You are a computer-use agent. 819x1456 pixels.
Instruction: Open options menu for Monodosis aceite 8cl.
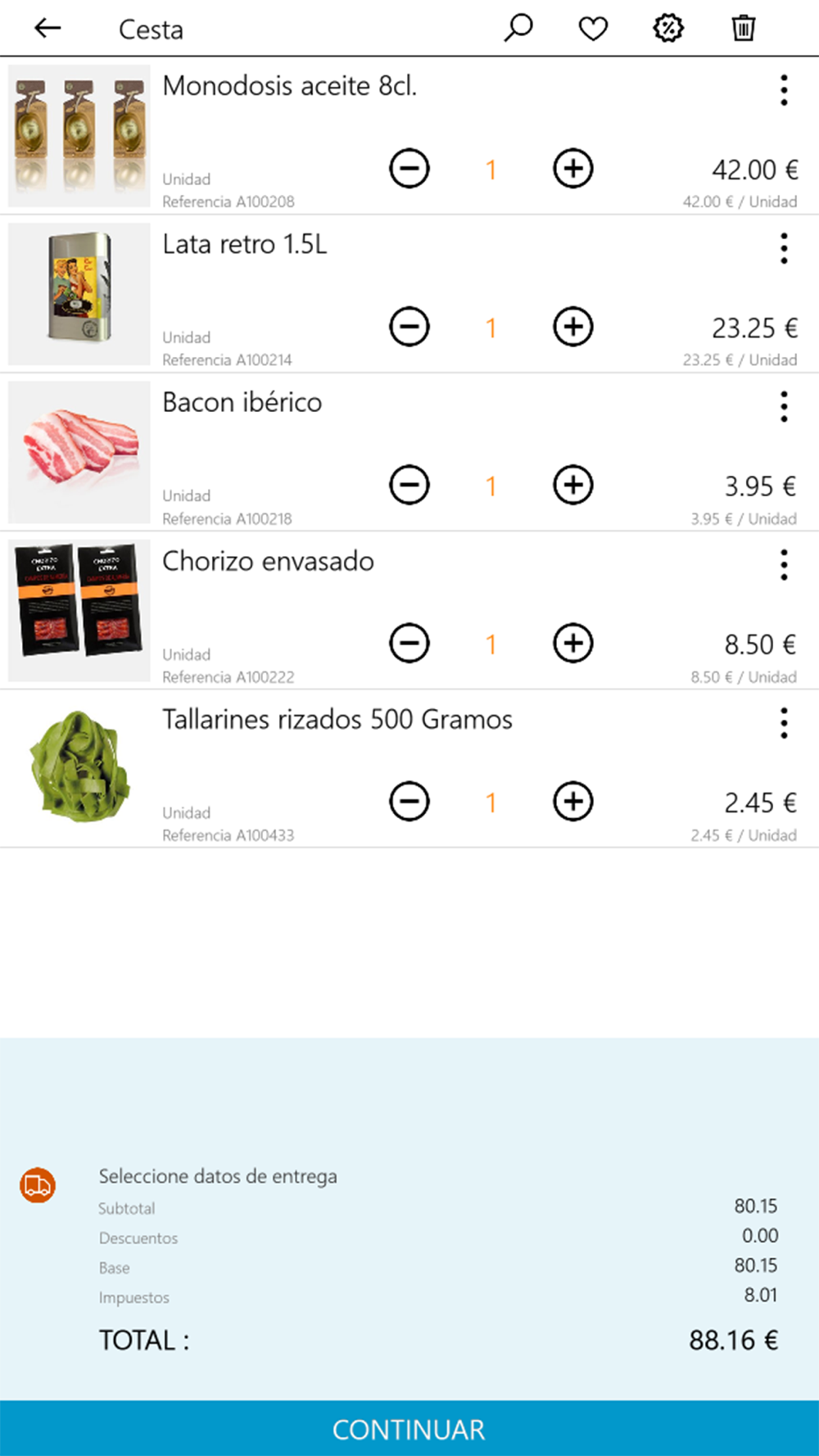coord(784,90)
